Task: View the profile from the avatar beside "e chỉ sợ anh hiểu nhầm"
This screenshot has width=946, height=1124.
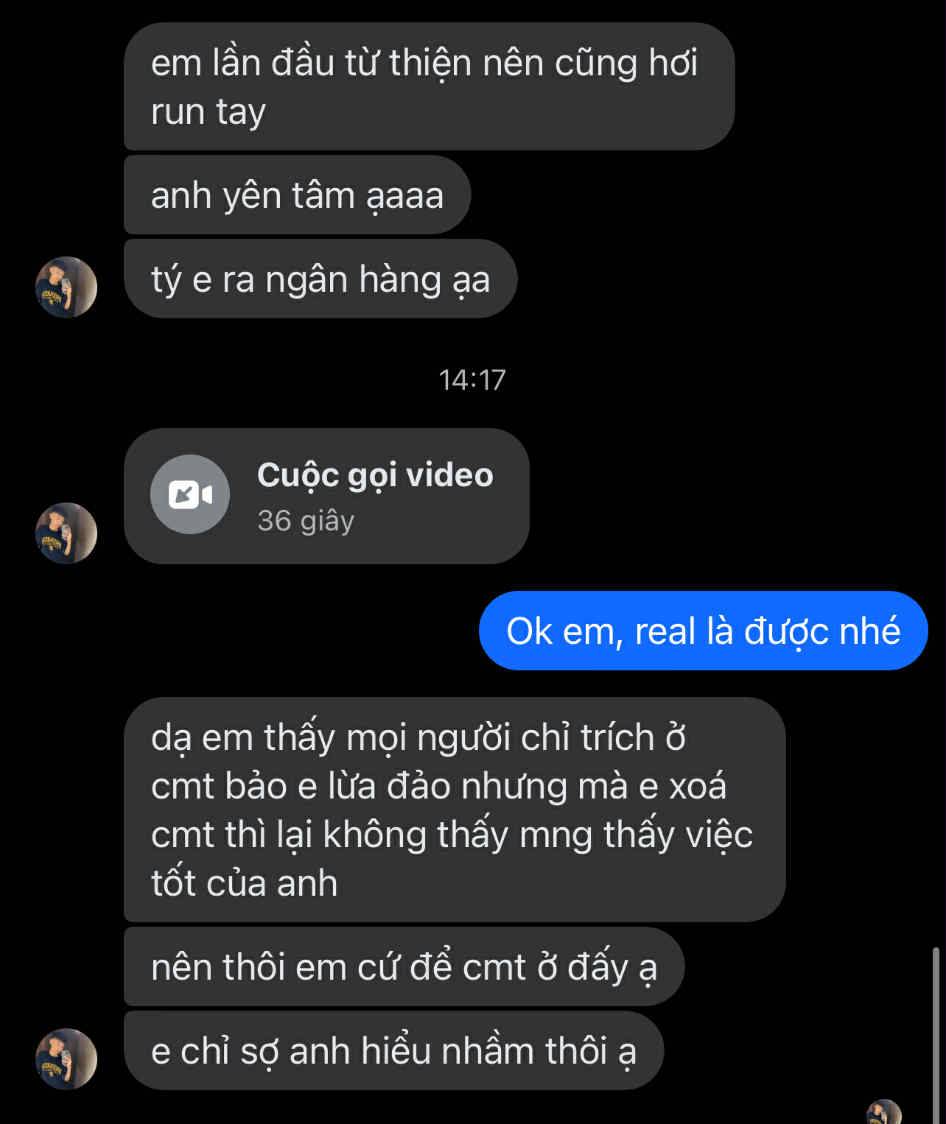Action: point(66,1057)
